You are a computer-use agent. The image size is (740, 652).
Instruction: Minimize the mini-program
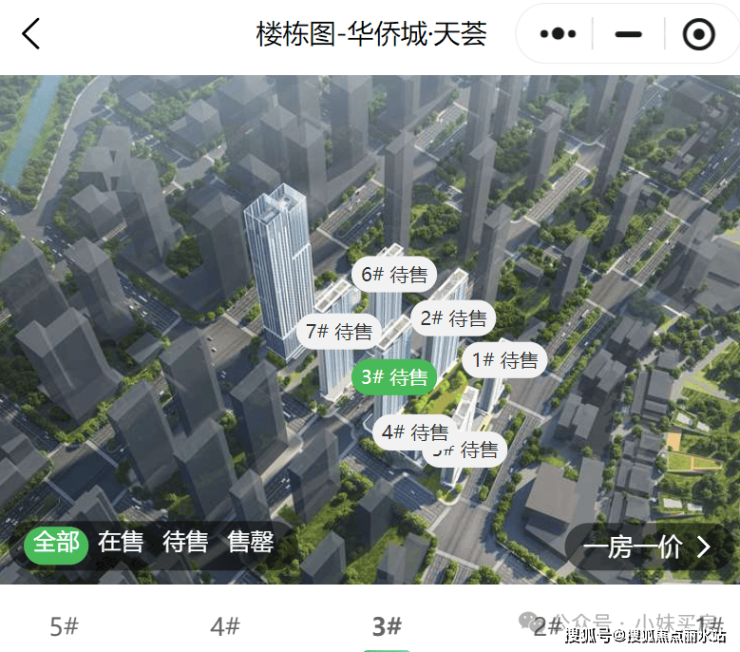(x=628, y=34)
